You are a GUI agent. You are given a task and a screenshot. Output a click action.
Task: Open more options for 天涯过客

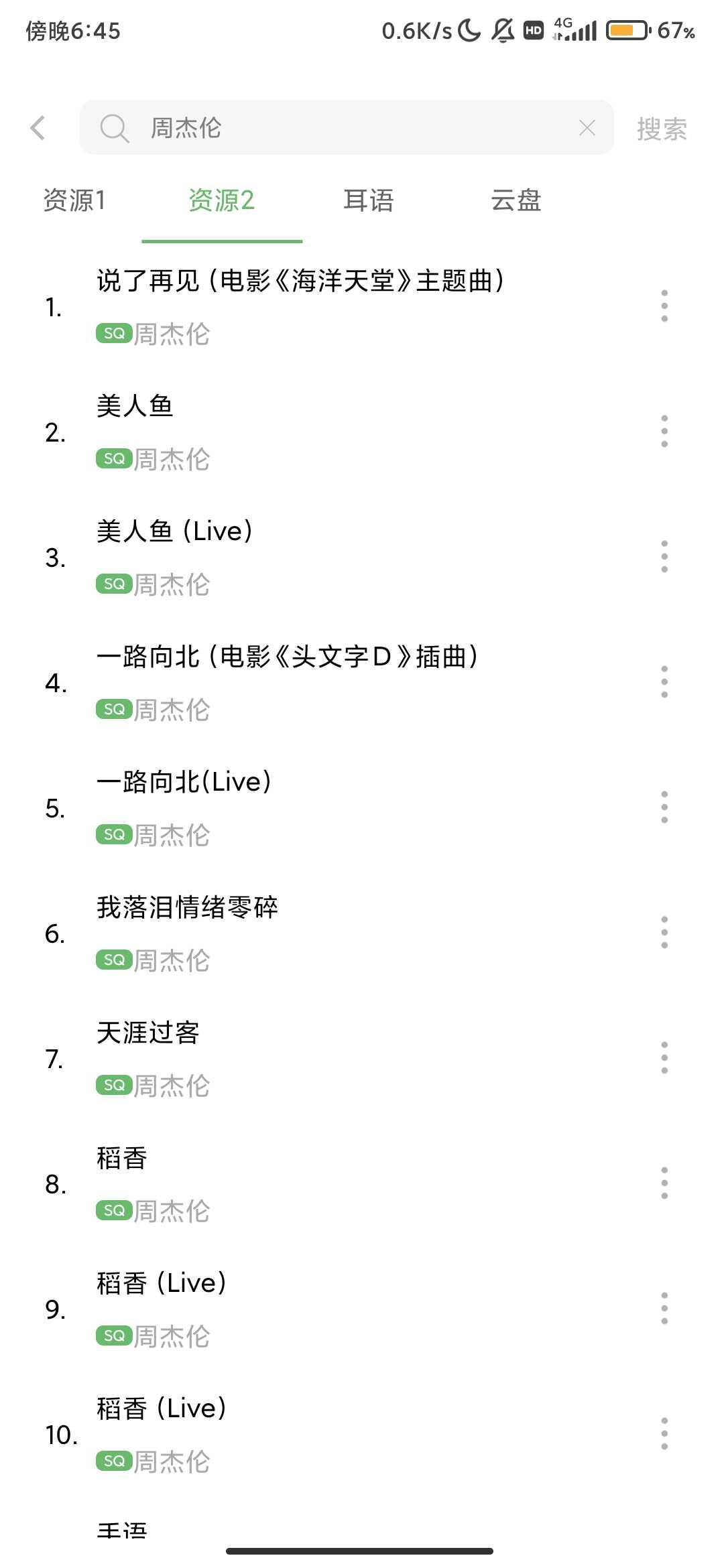[664, 1057]
